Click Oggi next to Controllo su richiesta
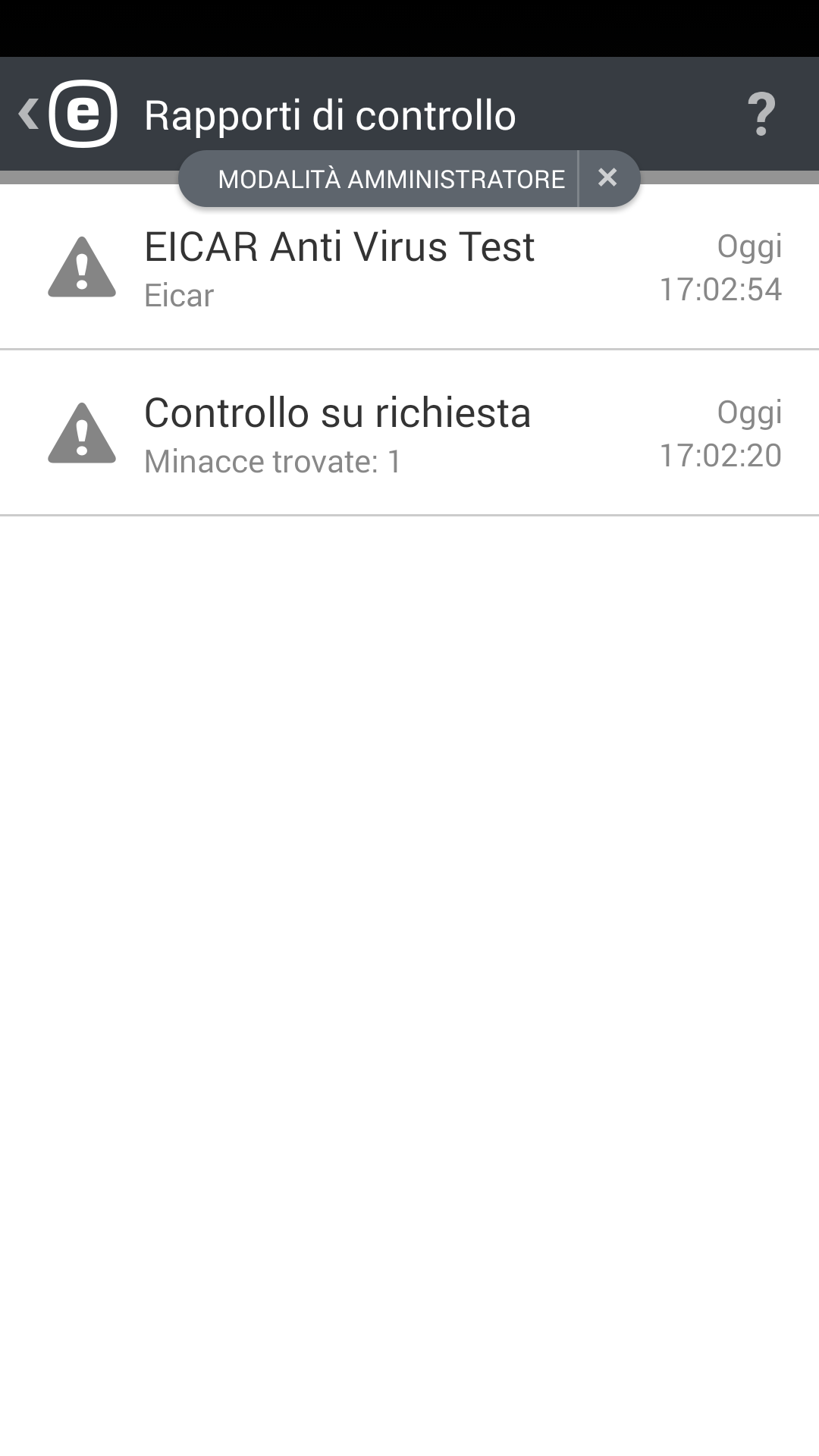Viewport: 819px width, 1456px height. click(750, 413)
